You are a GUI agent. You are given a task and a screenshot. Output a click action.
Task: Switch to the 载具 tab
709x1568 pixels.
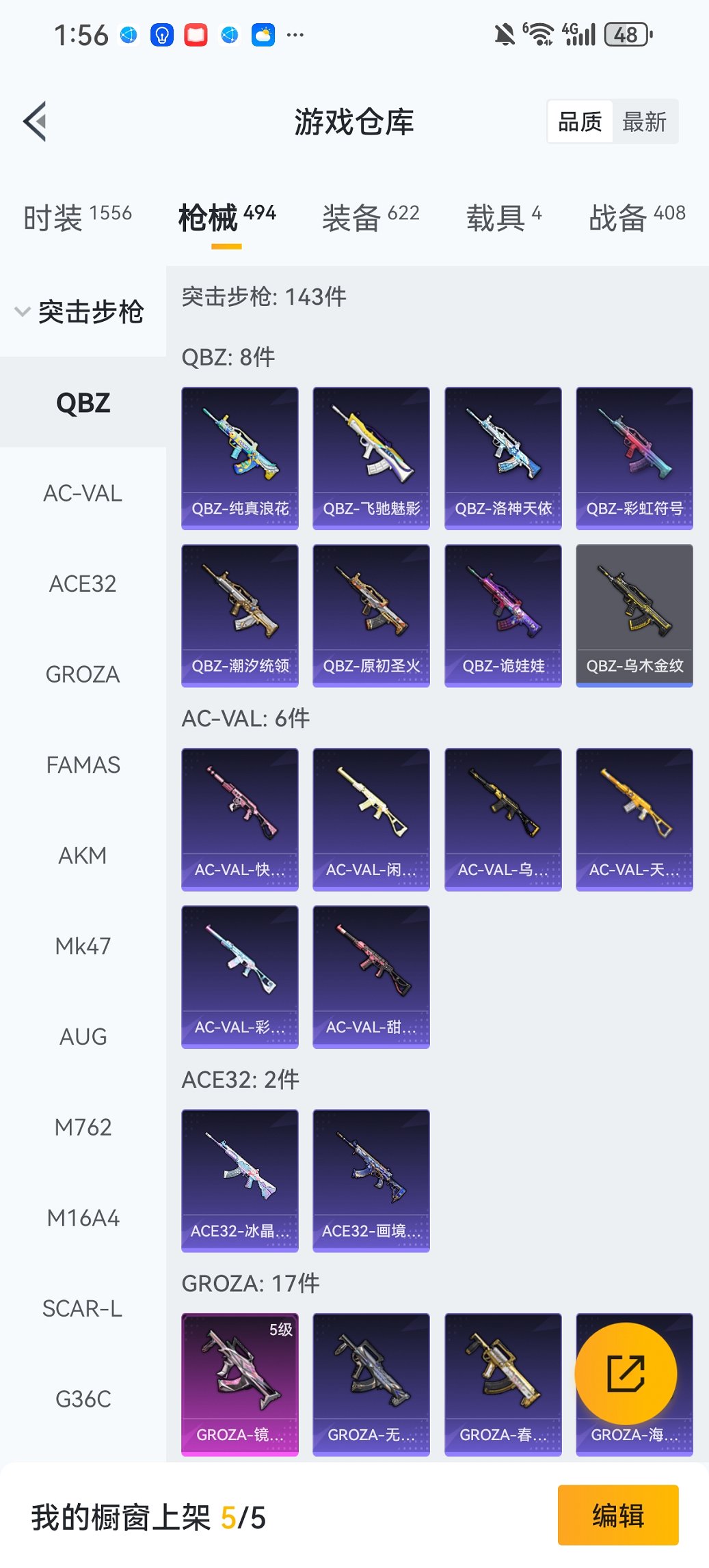coord(503,217)
